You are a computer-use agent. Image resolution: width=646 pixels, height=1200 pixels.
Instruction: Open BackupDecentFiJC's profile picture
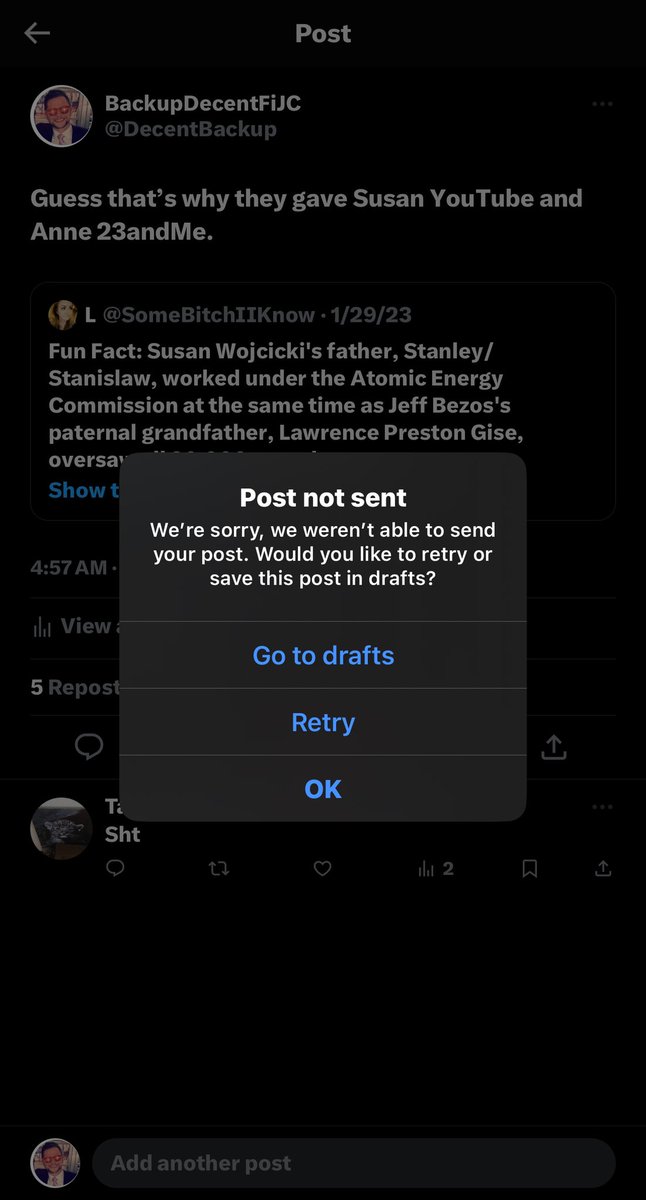pyautogui.click(x=62, y=116)
